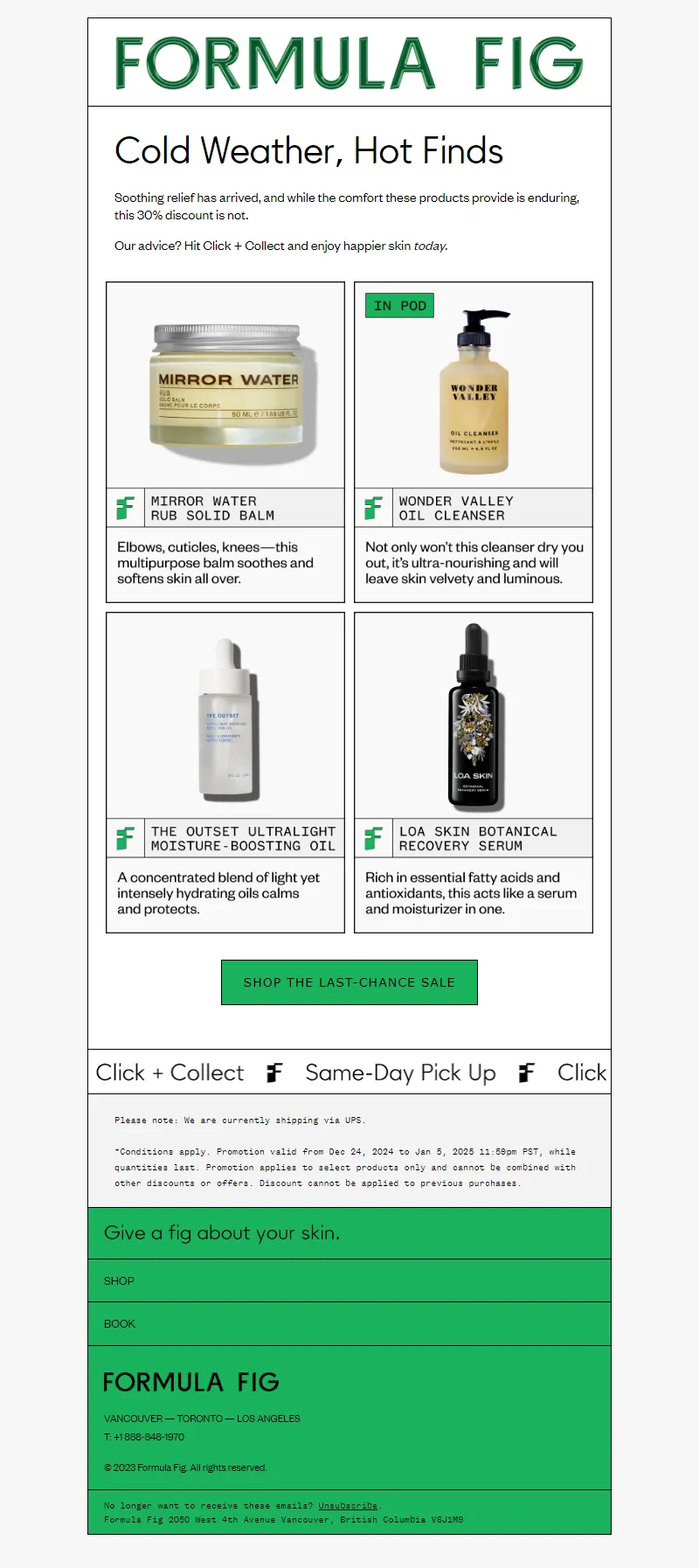View the Loa Skin Botanical Recovery Serum
The height and width of the screenshot is (1568, 699).
474,772
